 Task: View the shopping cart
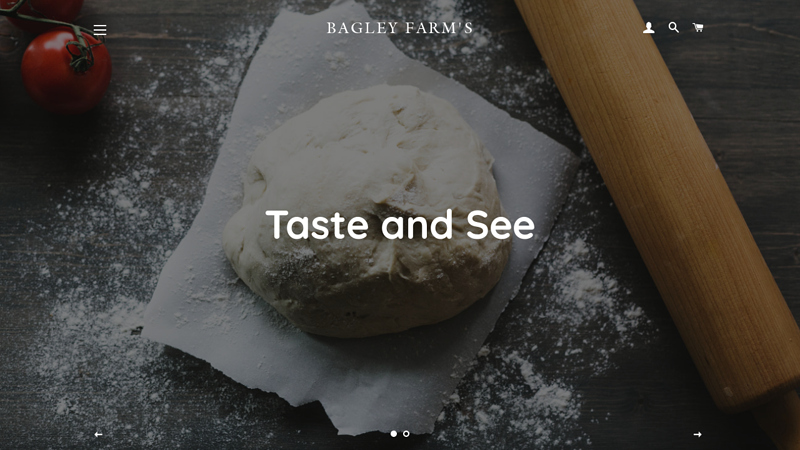click(697, 28)
